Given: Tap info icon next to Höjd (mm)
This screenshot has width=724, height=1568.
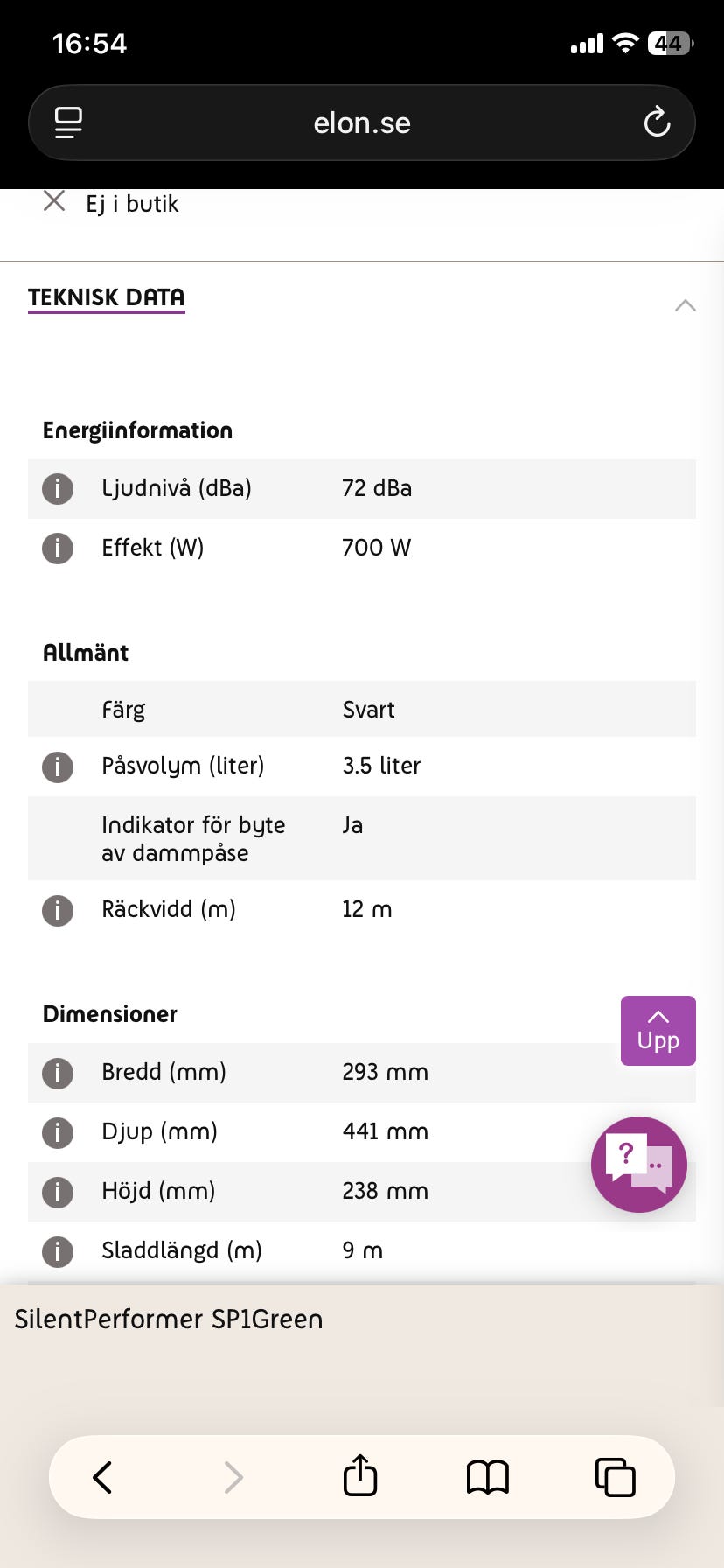Looking at the screenshot, I should pos(58,1191).
